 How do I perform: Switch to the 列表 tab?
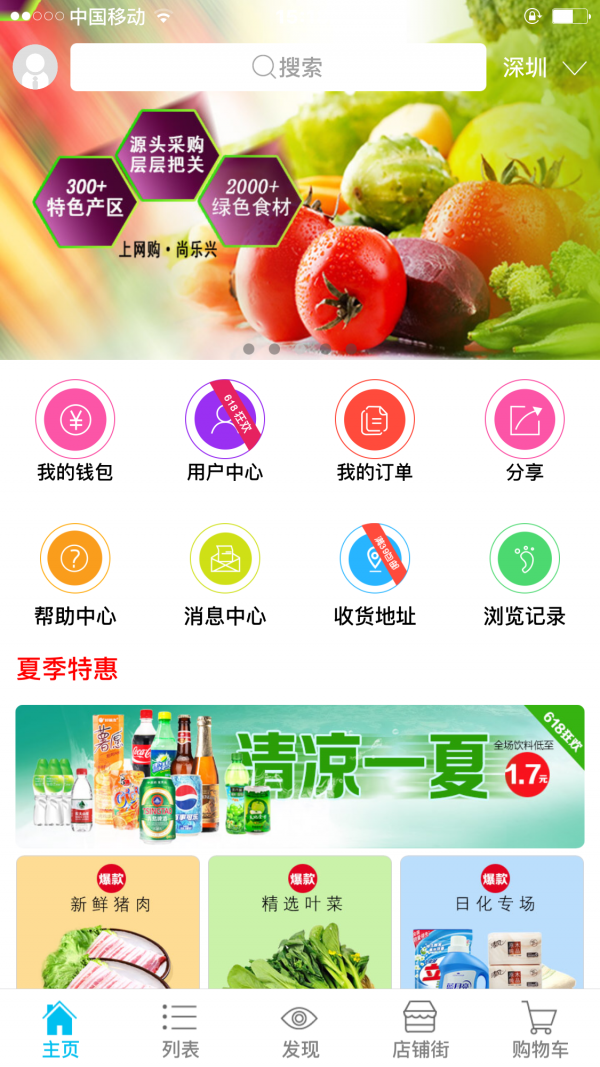(x=180, y=1029)
